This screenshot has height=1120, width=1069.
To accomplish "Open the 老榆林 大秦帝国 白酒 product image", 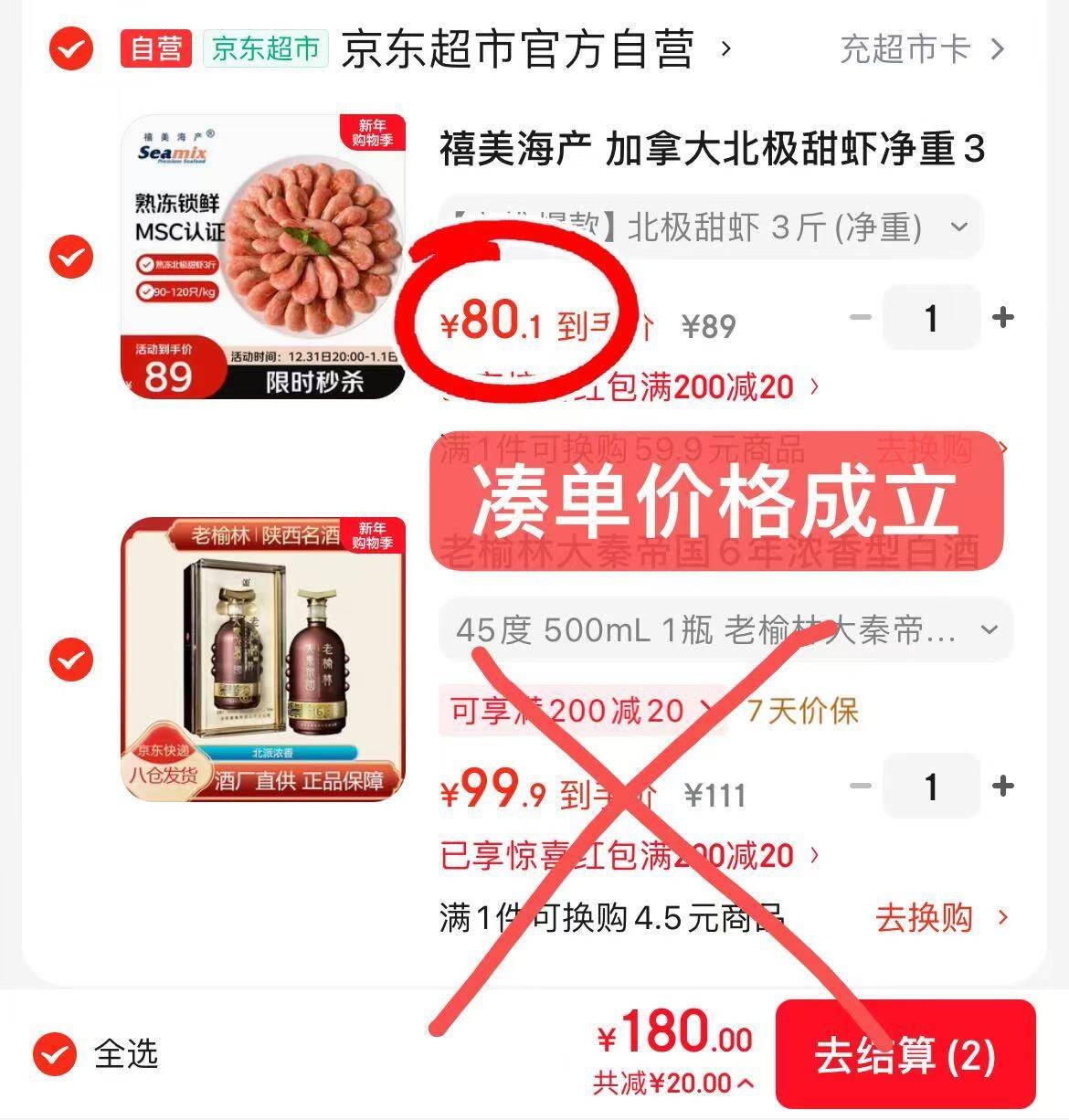I will coord(263,659).
